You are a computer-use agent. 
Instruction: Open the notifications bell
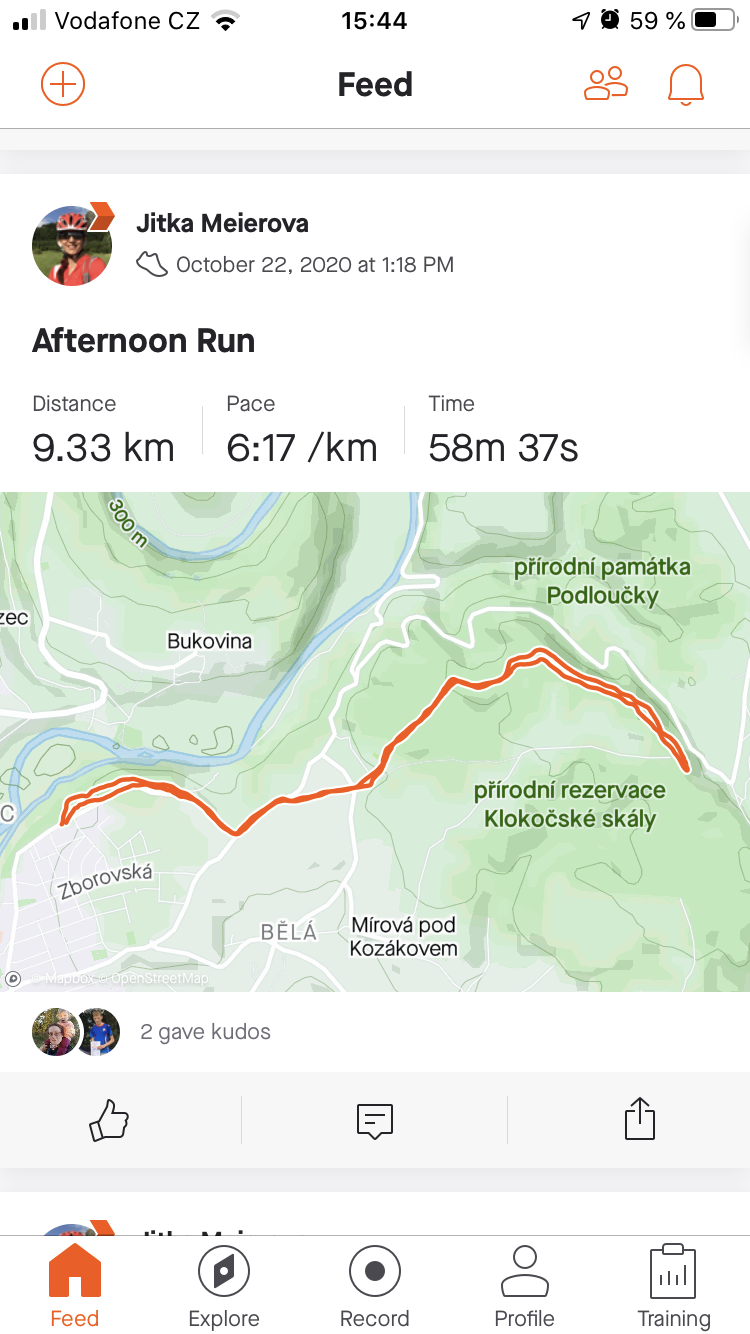click(x=686, y=85)
